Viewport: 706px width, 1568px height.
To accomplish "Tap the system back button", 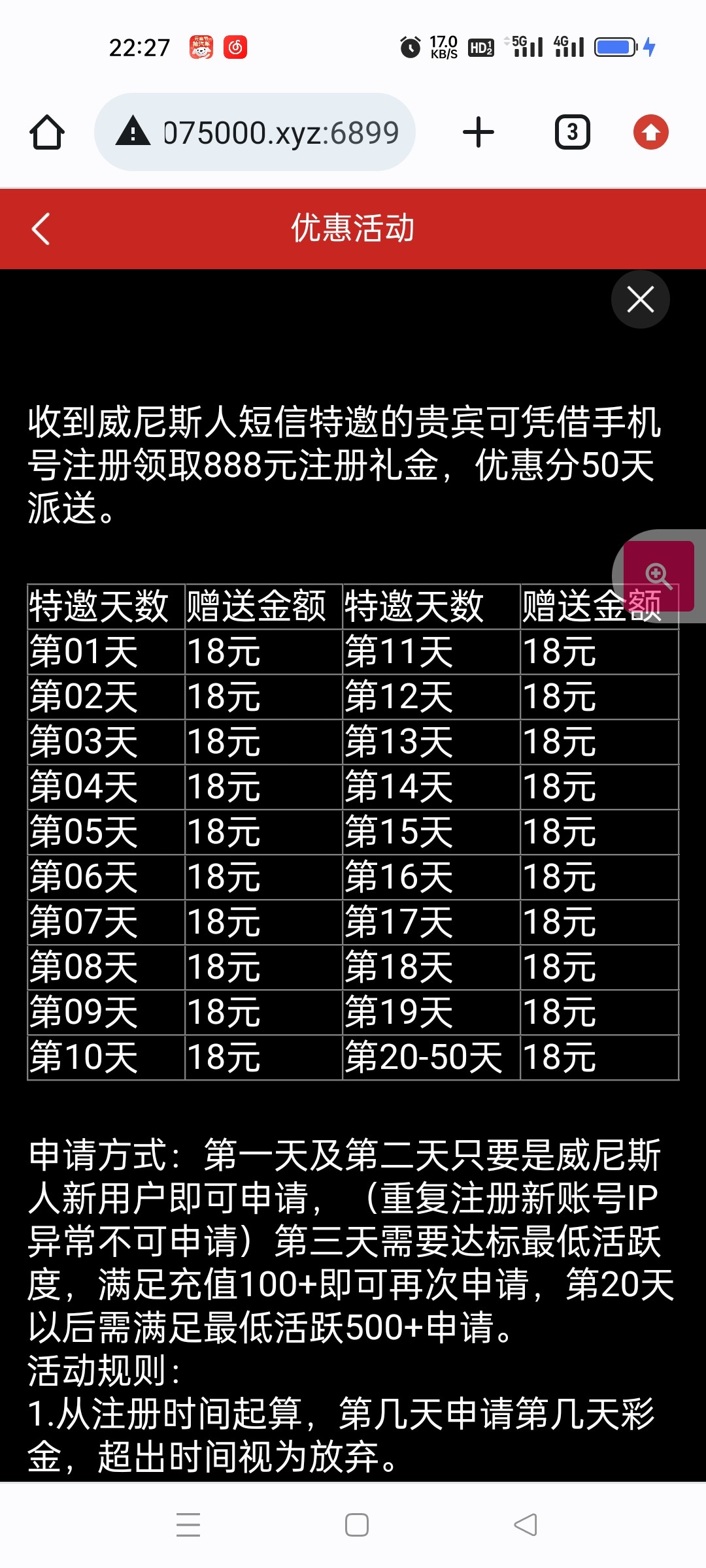I will [525, 1525].
